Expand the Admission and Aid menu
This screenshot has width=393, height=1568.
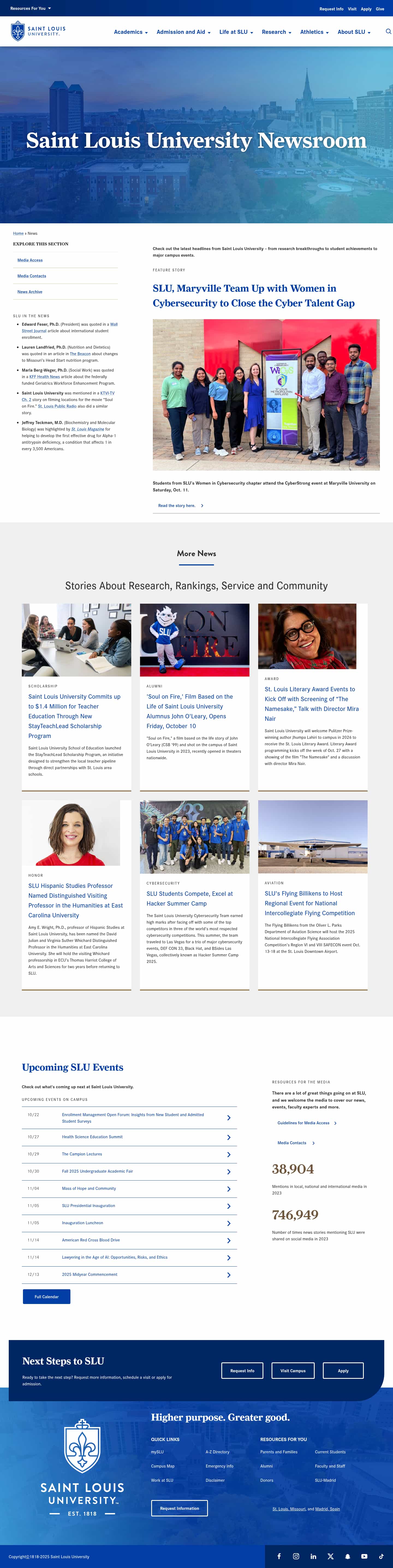[183, 32]
